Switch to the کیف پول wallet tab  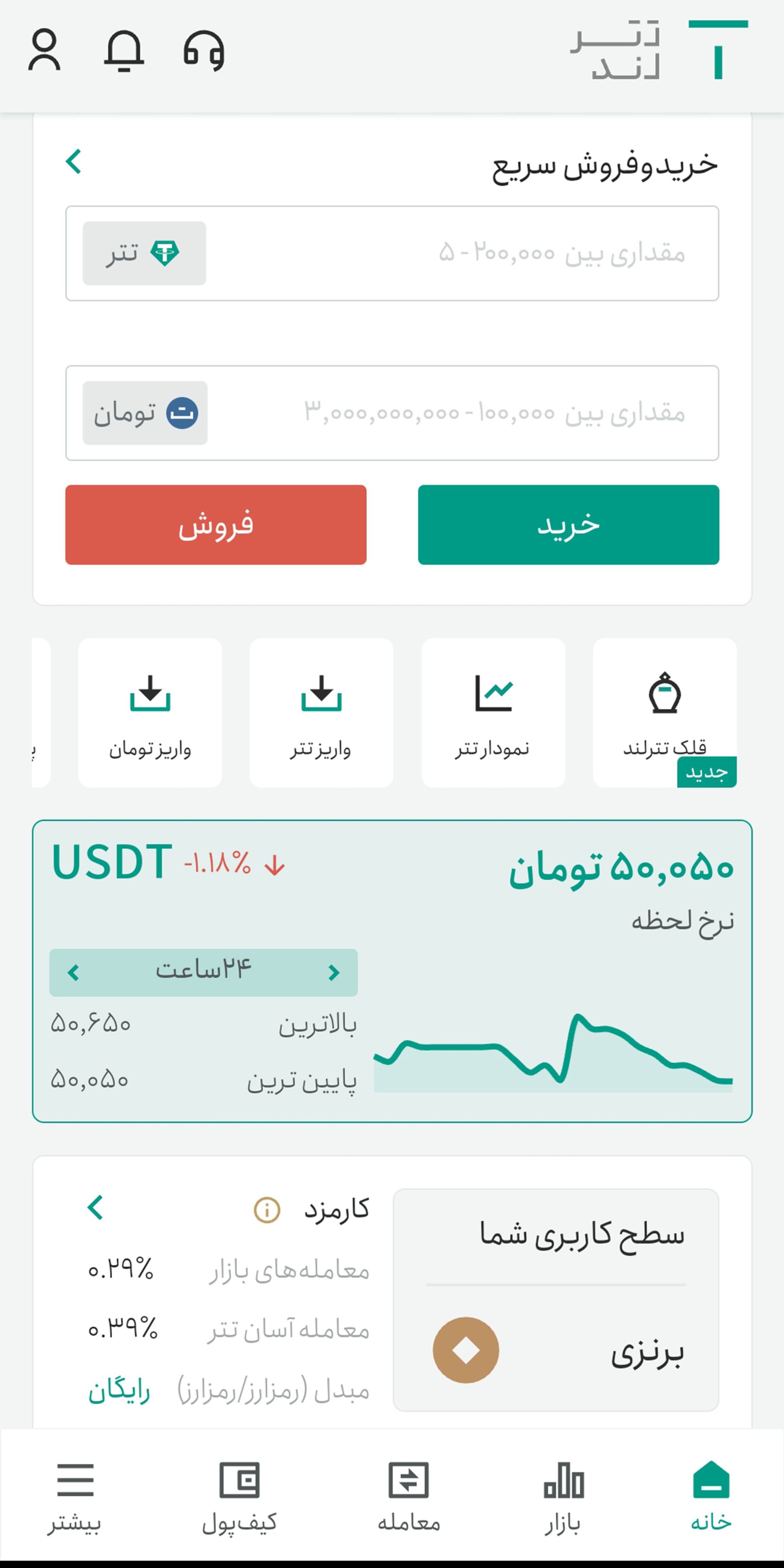(239, 1496)
